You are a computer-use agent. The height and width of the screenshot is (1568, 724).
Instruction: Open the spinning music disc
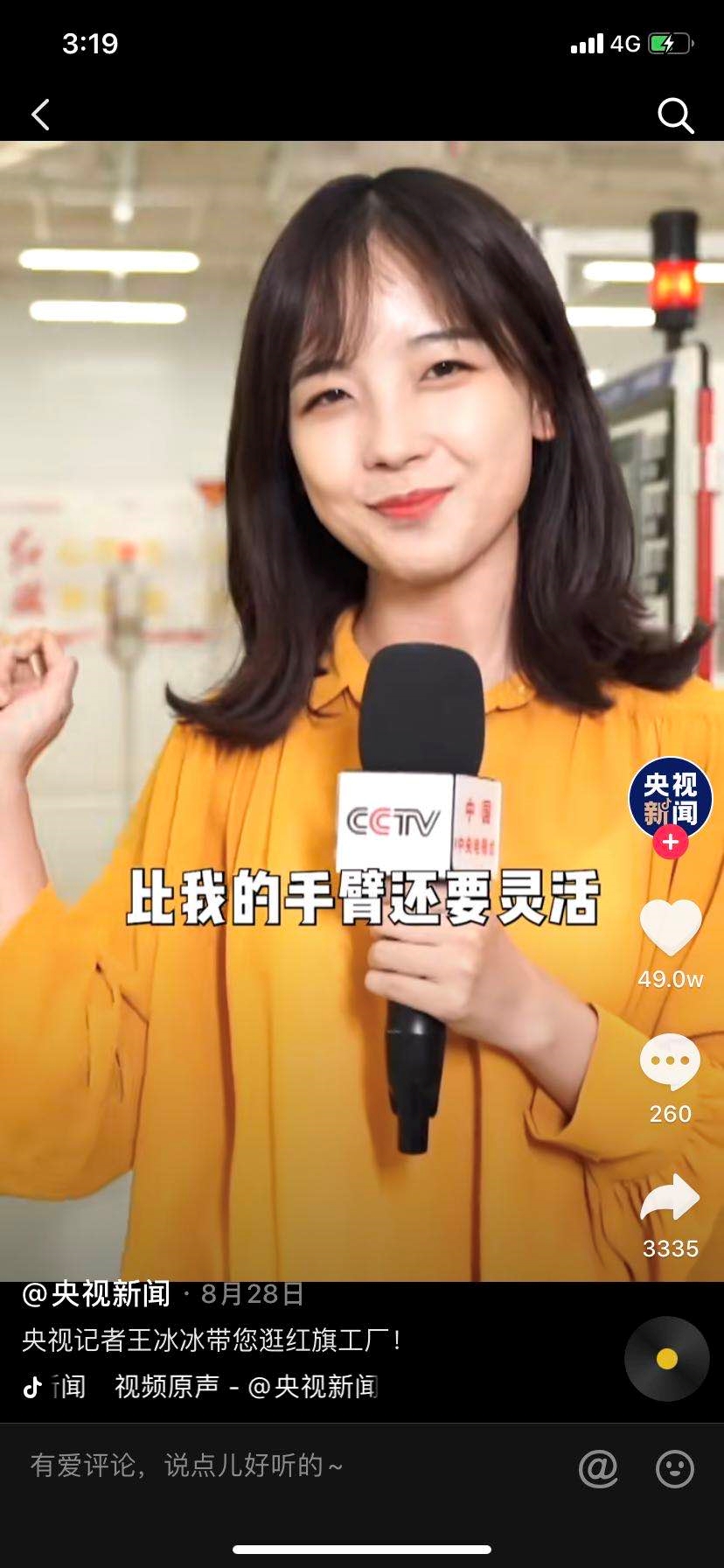[x=666, y=1359]
